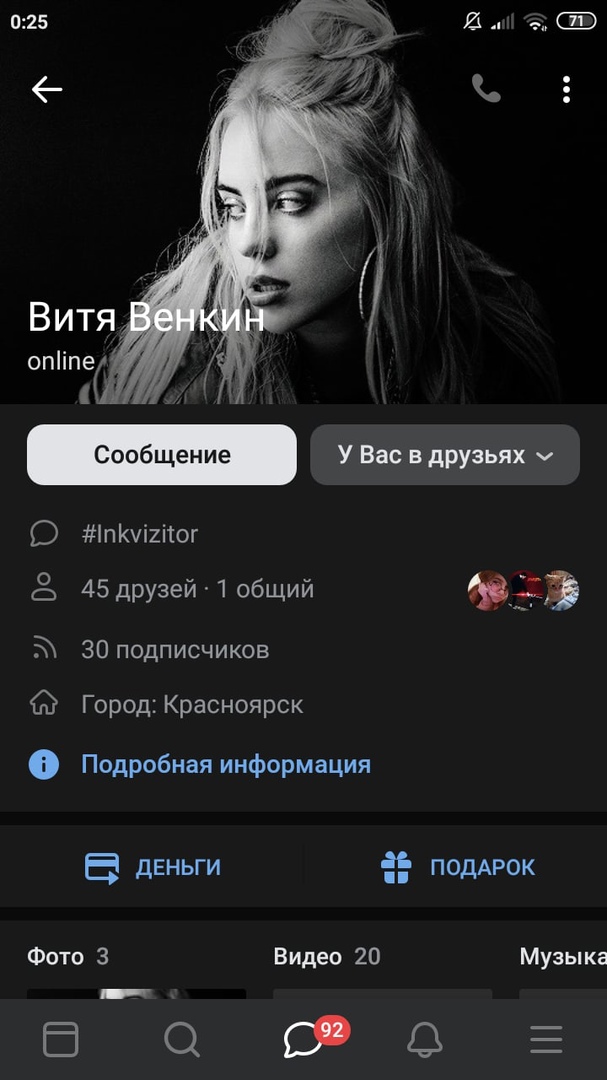Open the three-dot overflow menu
Image resolution: width=607 pixels, height=1080 pixels.
(x=566, y=90)
